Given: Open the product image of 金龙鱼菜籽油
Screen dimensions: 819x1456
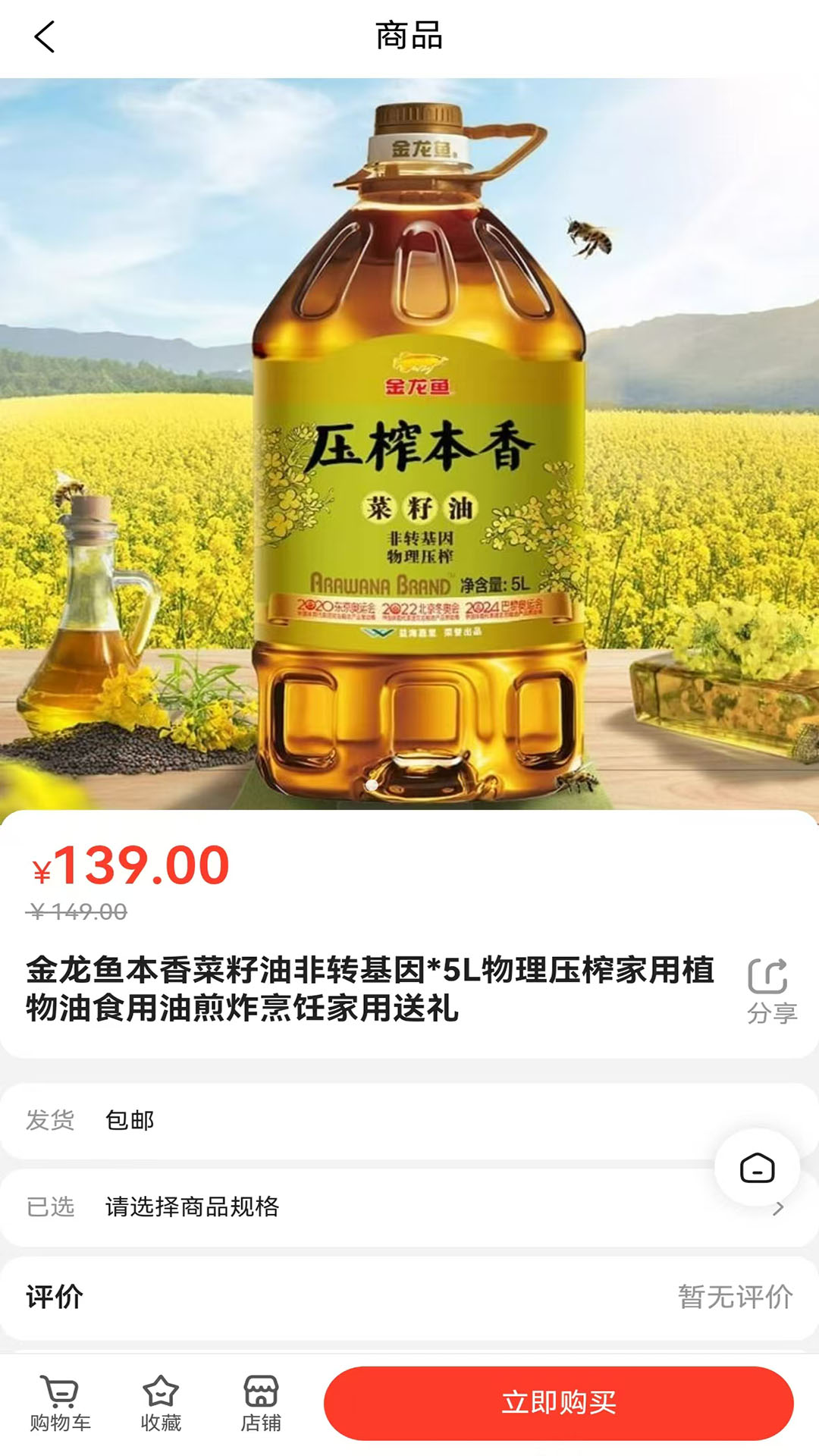Looking at the screenshot, I should coord(409,444).
